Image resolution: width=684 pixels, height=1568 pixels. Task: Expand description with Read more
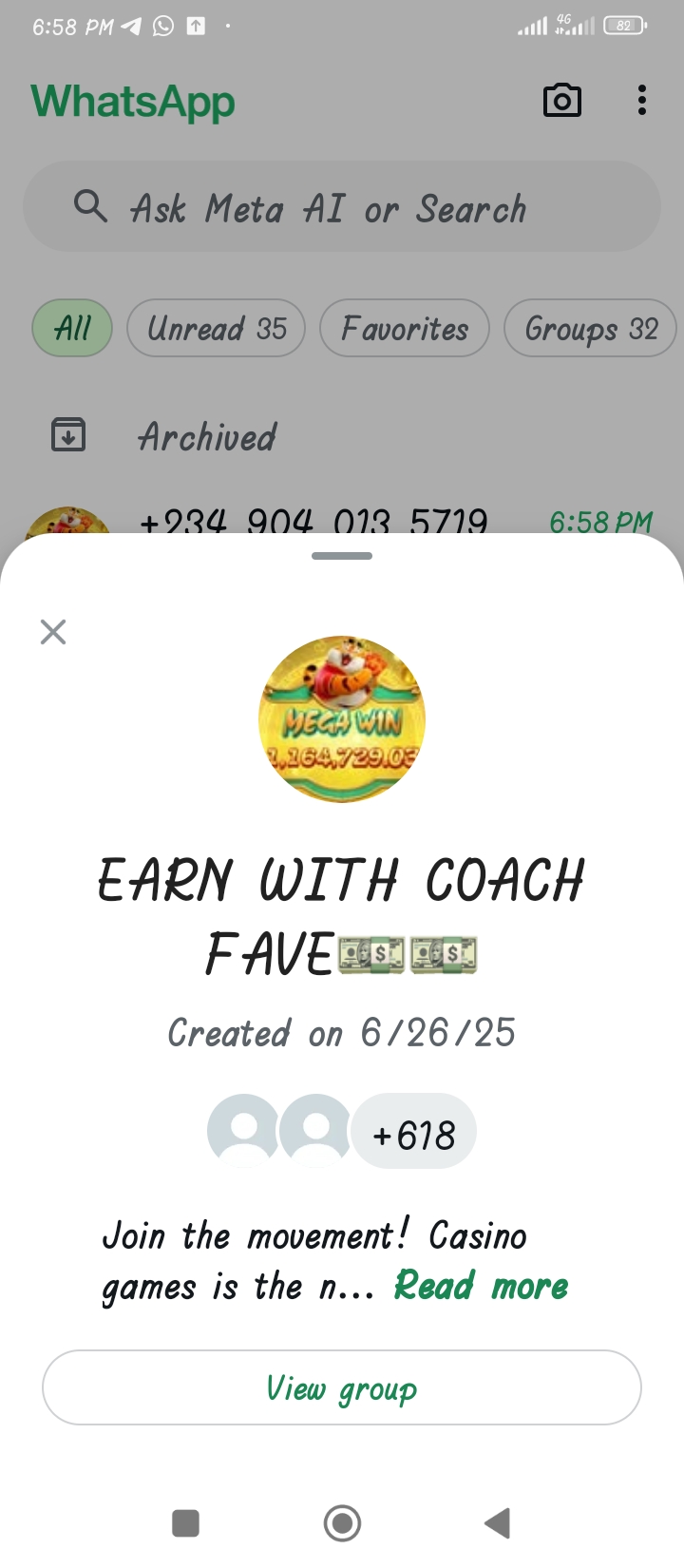tap(481, 1287)
